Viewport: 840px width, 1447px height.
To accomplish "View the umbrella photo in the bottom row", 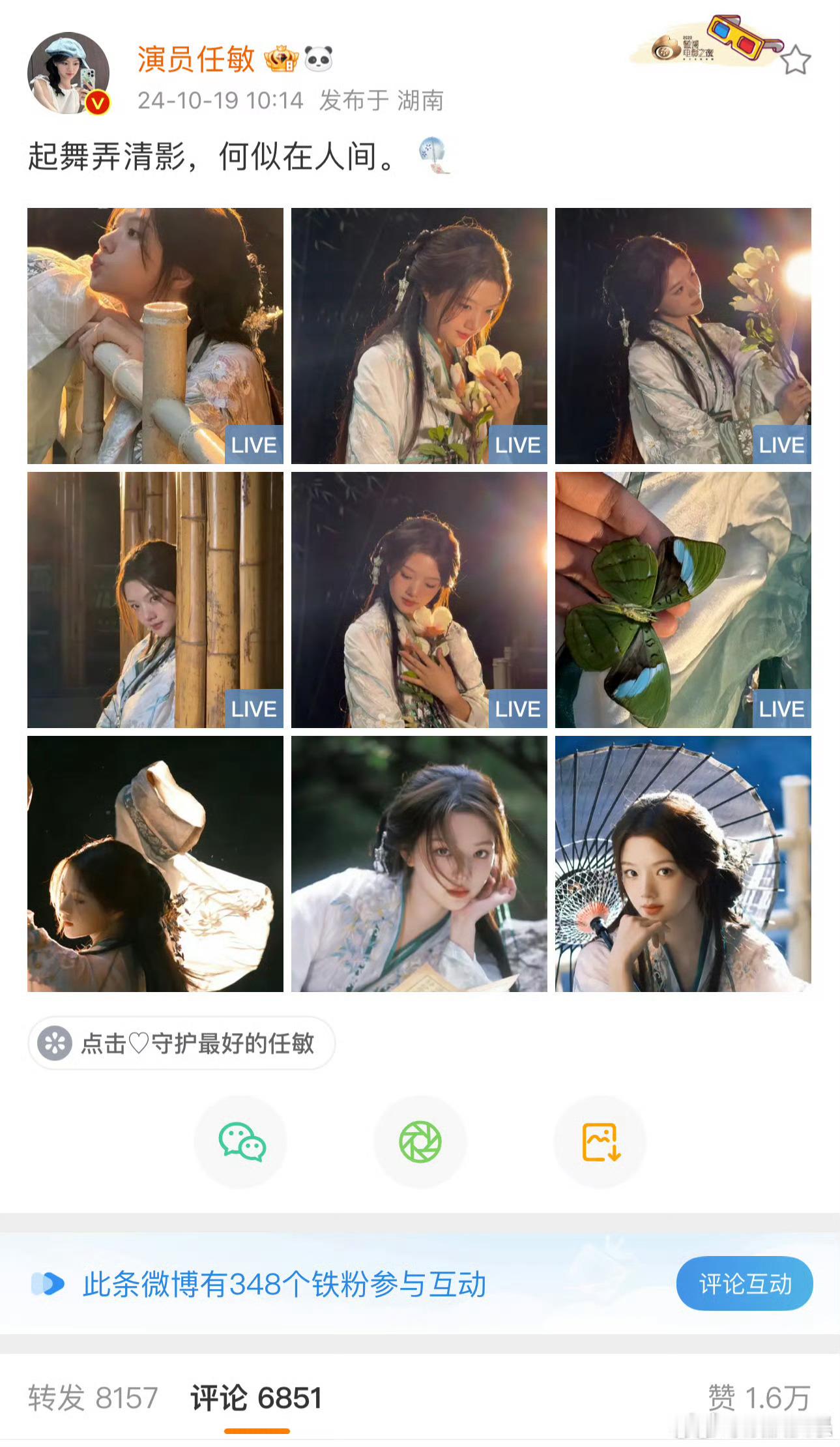I will click(x=683, y=867).
